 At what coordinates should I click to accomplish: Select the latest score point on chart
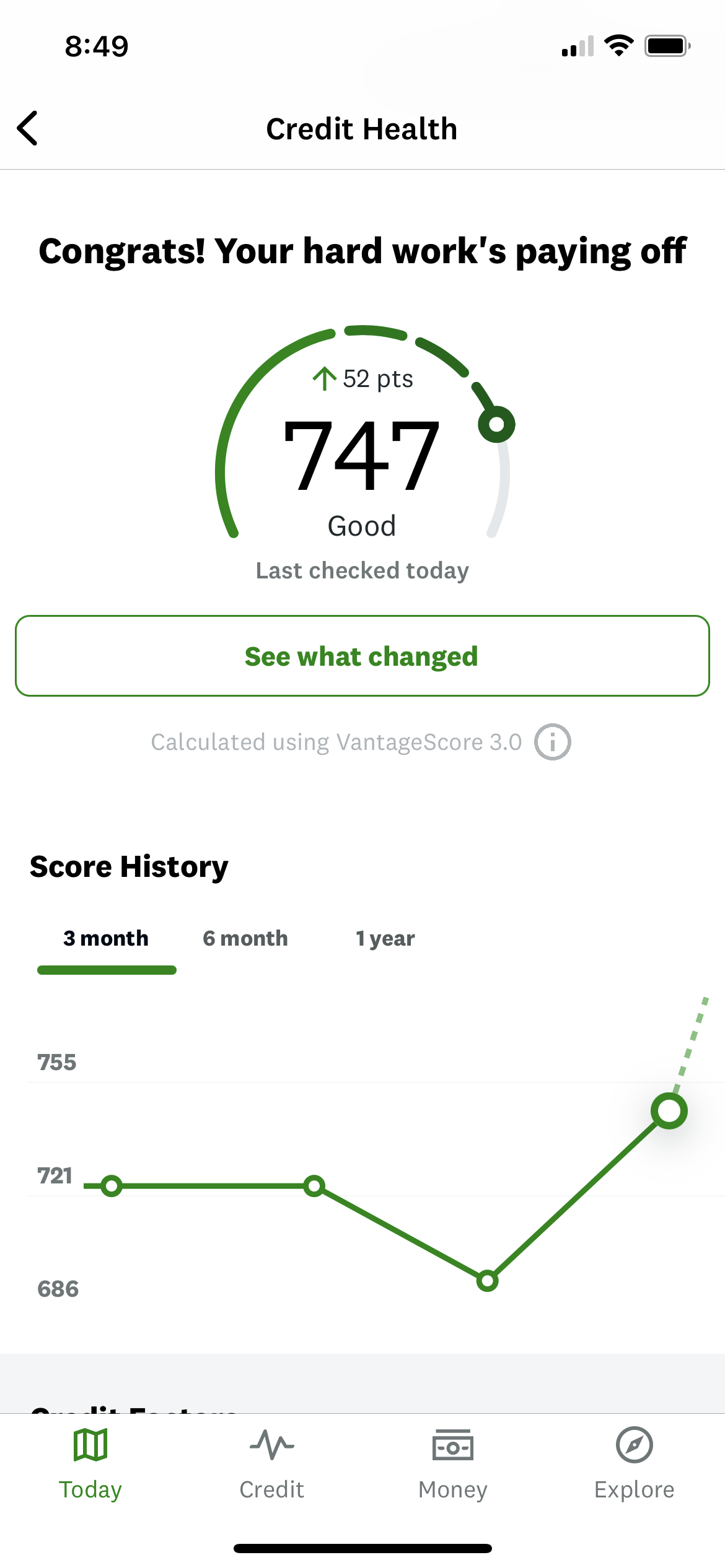click(x=669, y=1111)
